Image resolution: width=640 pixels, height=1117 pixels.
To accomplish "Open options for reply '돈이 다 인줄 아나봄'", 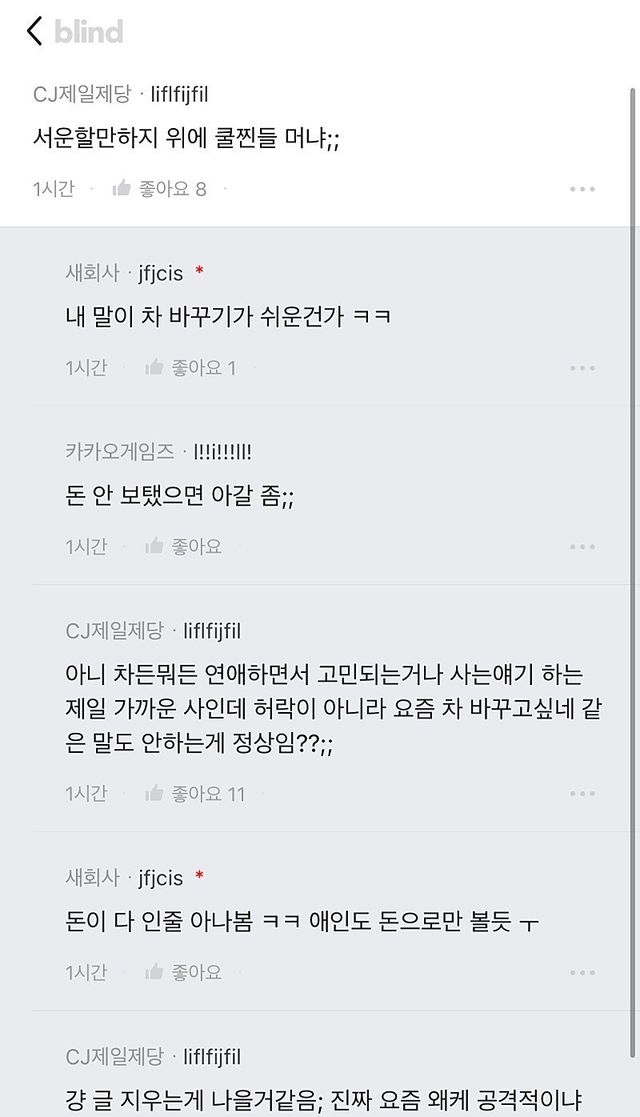I will [582, 972].
